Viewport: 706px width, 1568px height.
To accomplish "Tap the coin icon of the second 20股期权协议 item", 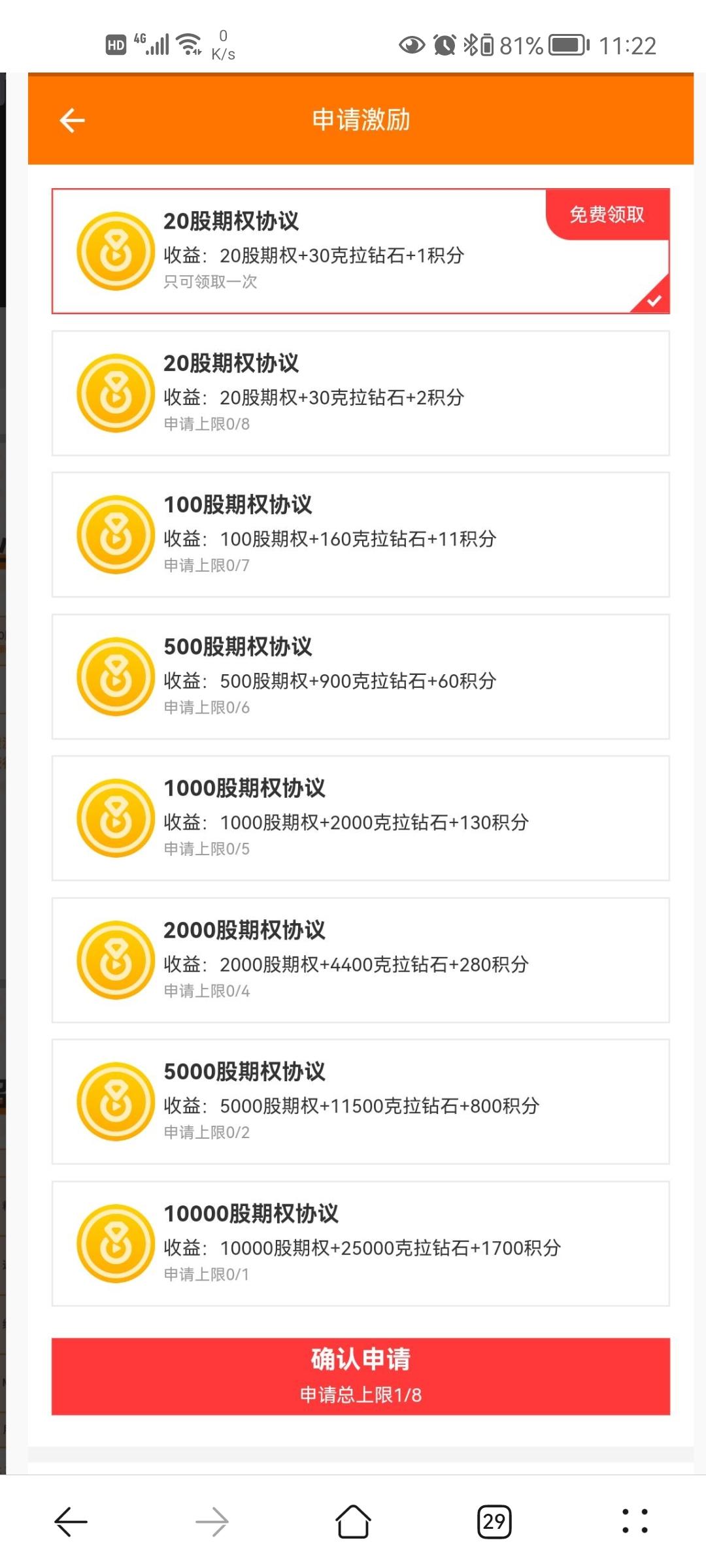I will [115, 393].
